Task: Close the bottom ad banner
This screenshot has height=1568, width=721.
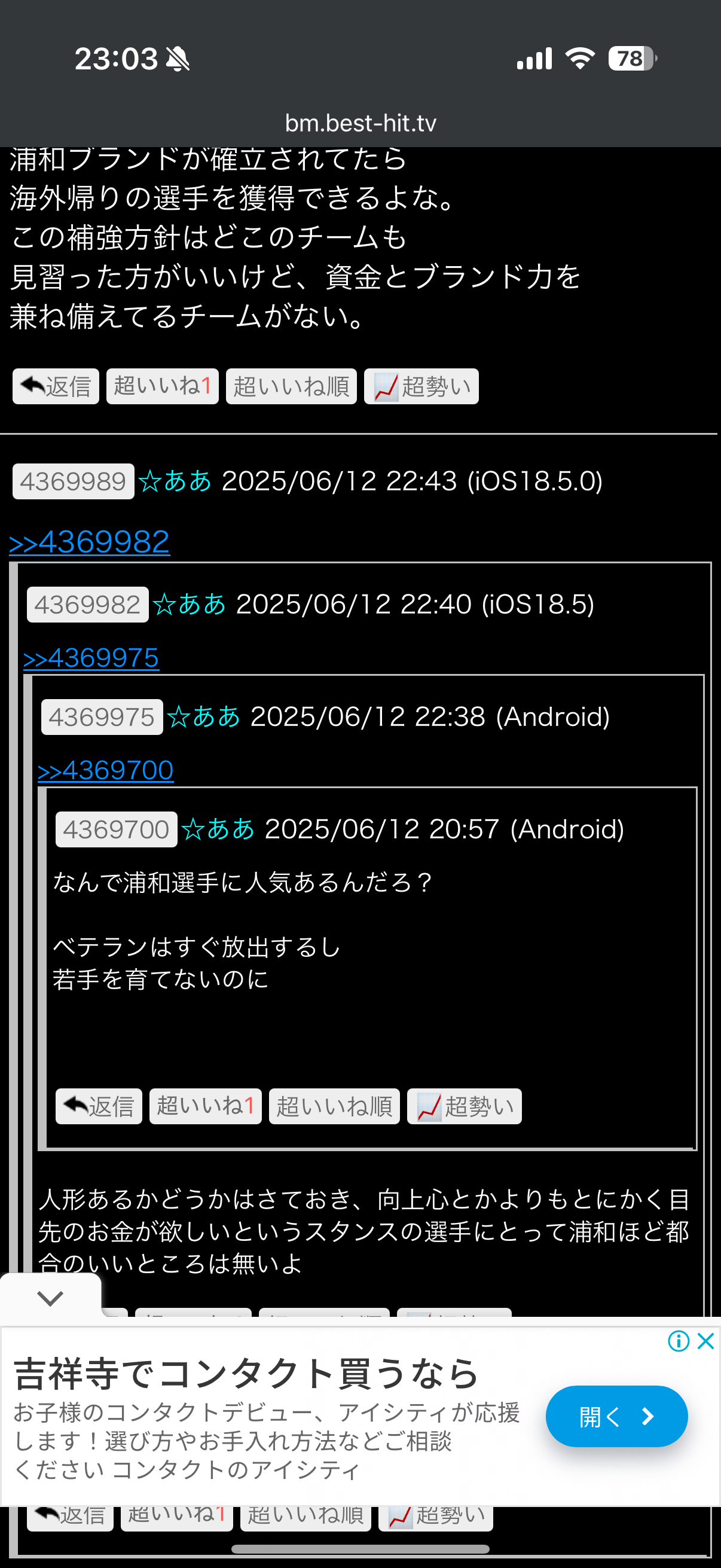Action: (706, 1341)
